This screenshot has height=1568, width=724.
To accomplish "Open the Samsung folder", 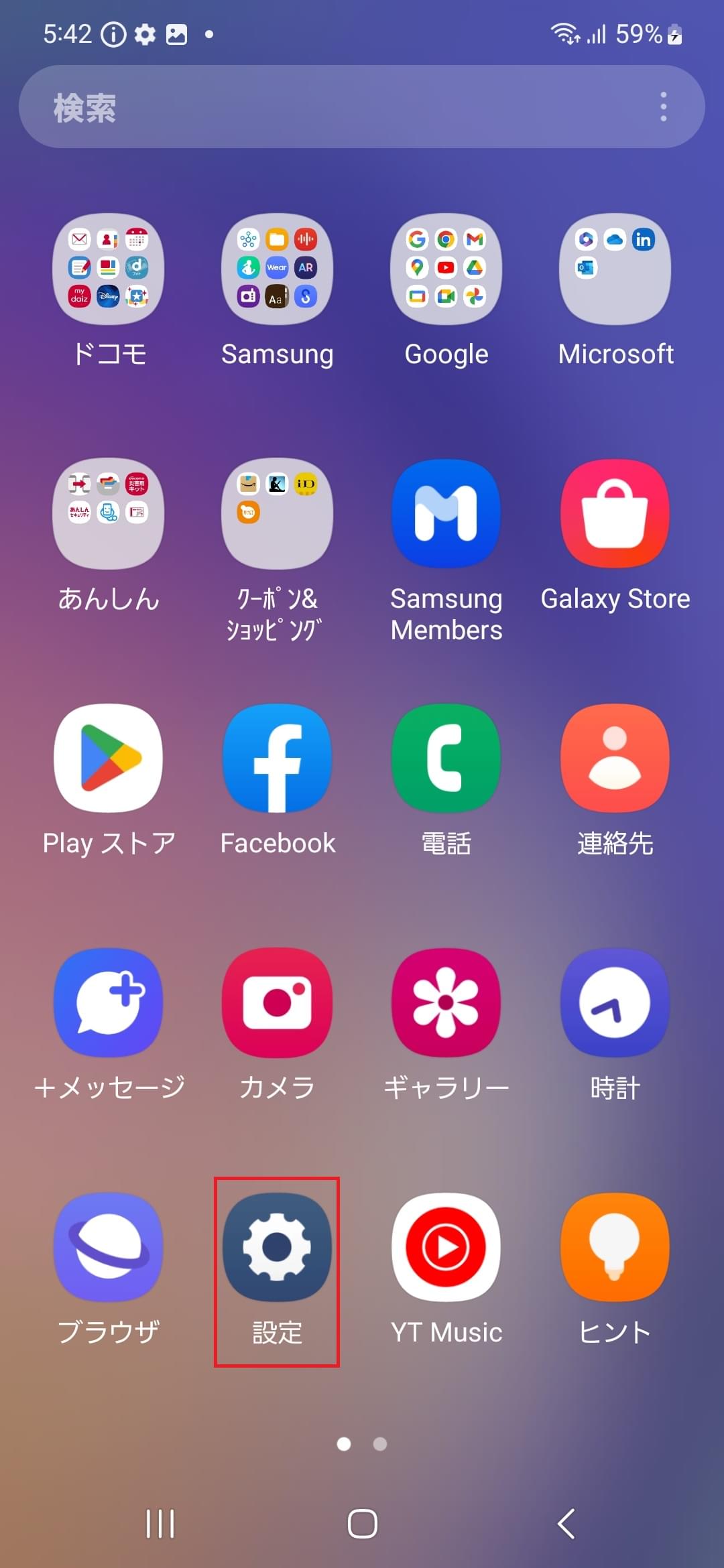I will 276,268.
